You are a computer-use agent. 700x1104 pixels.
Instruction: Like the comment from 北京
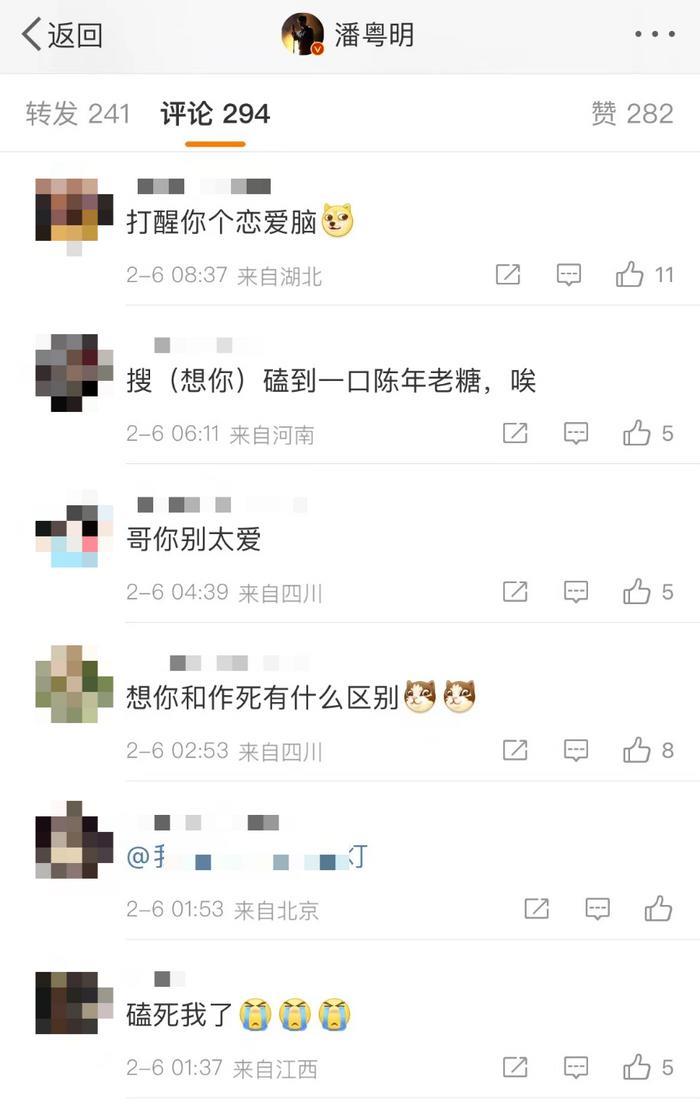(658, 908)
